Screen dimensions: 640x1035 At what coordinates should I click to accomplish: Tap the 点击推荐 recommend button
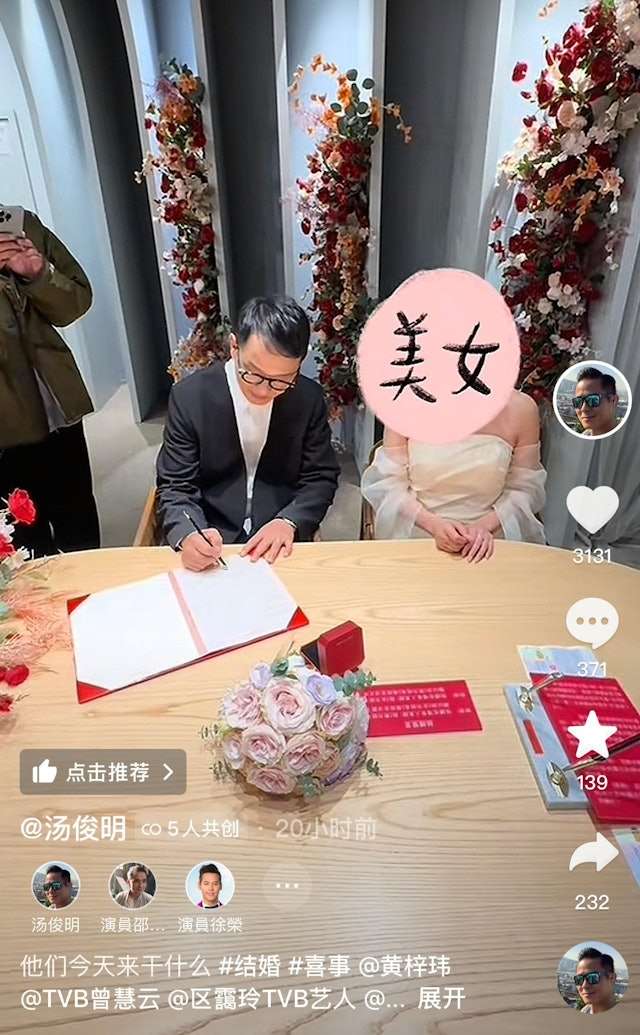[x=103, y=772]
